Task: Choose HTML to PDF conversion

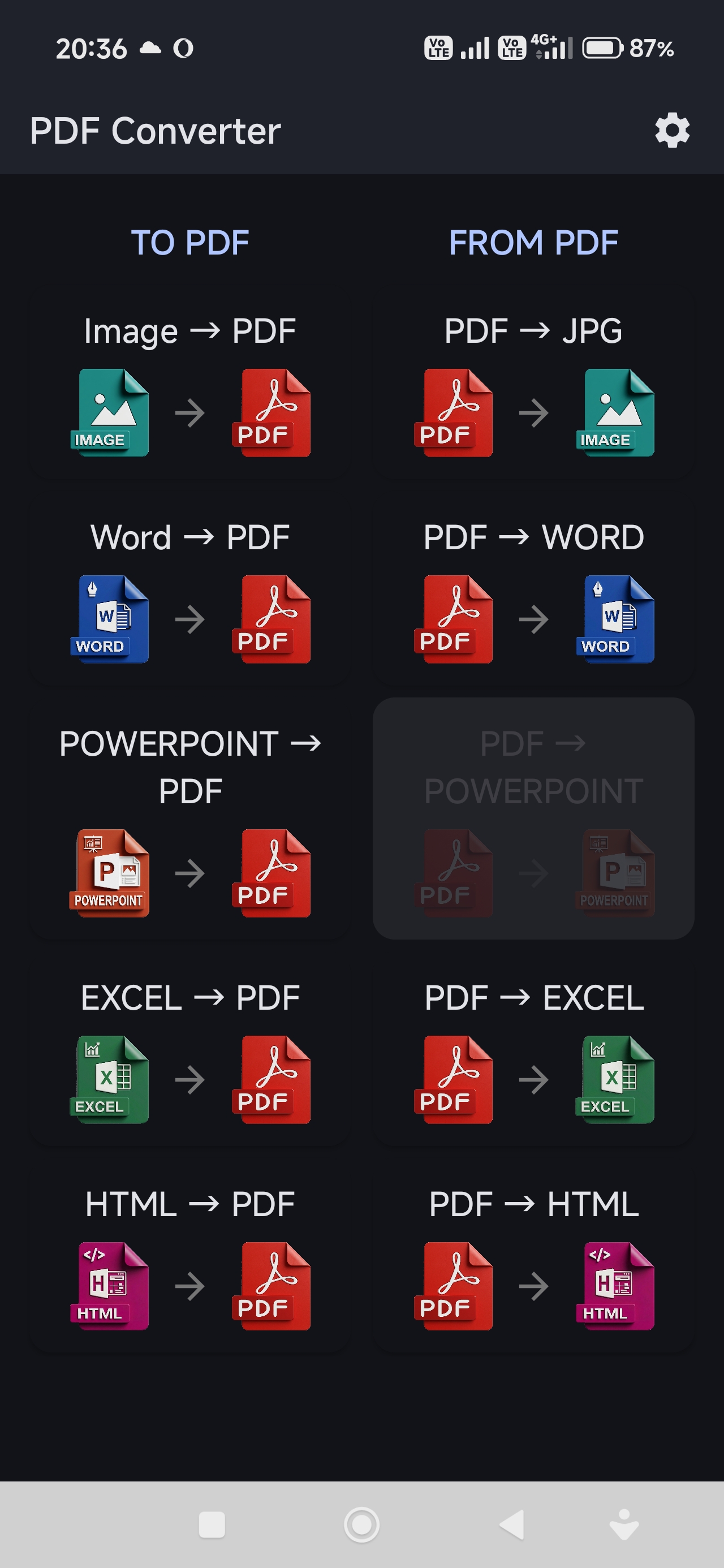Action: [190, 1257]
